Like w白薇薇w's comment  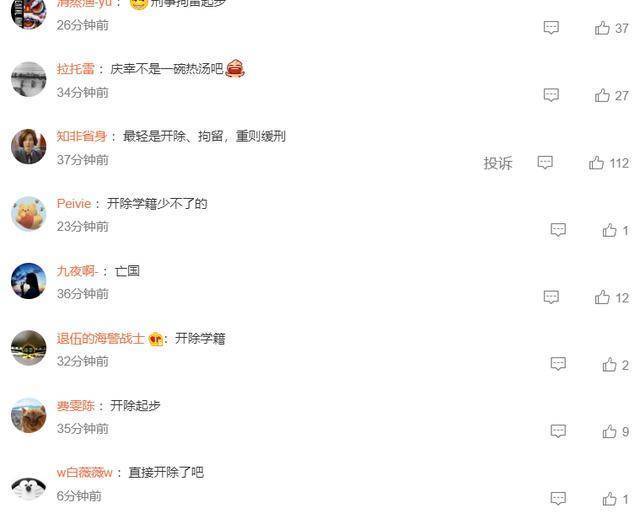coord(609,499)
